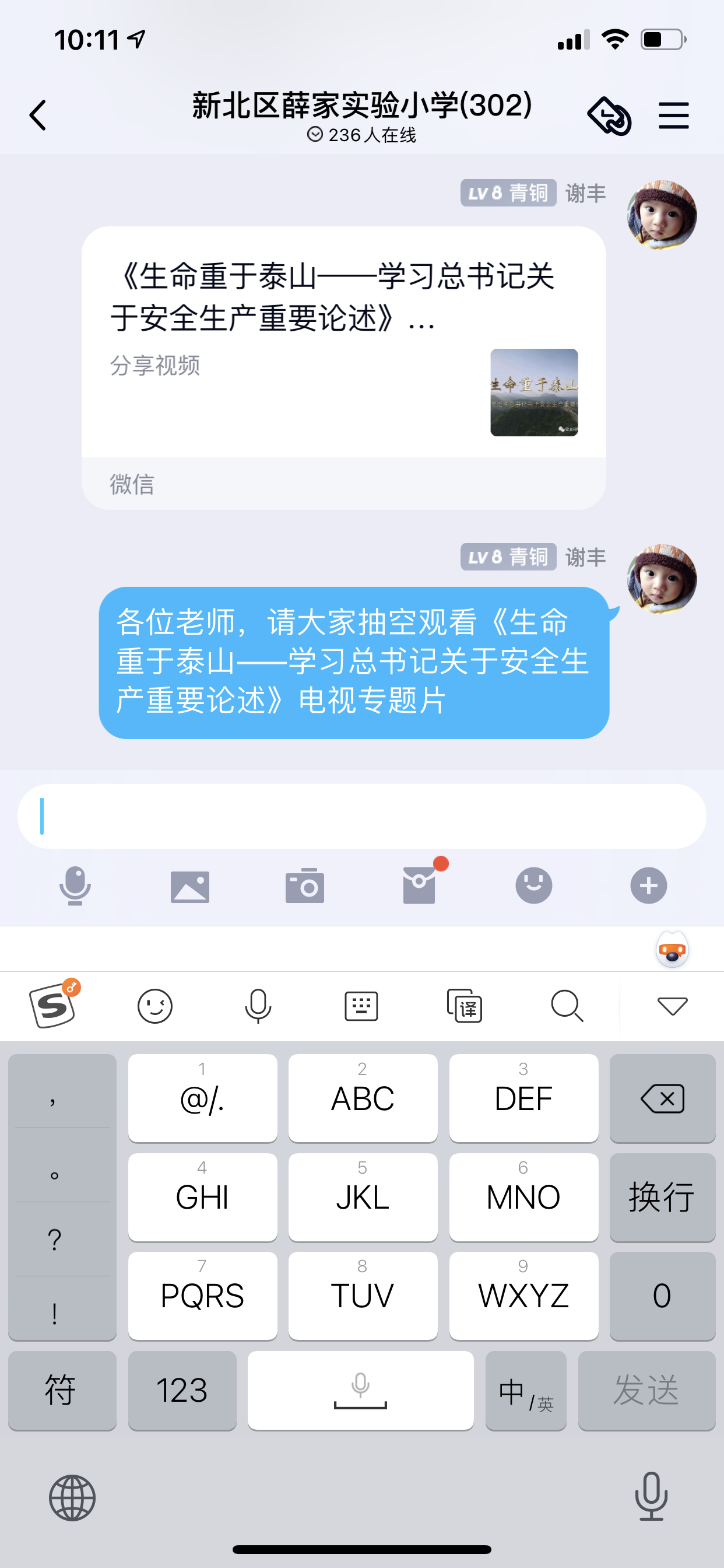Open the camera to take a photo
The image size is (724, 1568).
tap(304, 885)
